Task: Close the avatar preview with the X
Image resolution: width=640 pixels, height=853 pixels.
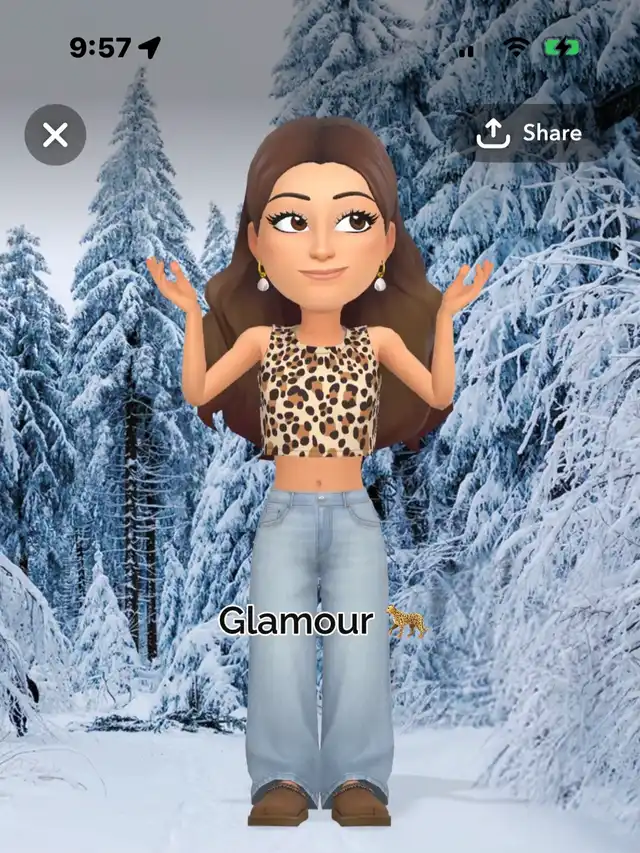Action: tap(55, 135)
